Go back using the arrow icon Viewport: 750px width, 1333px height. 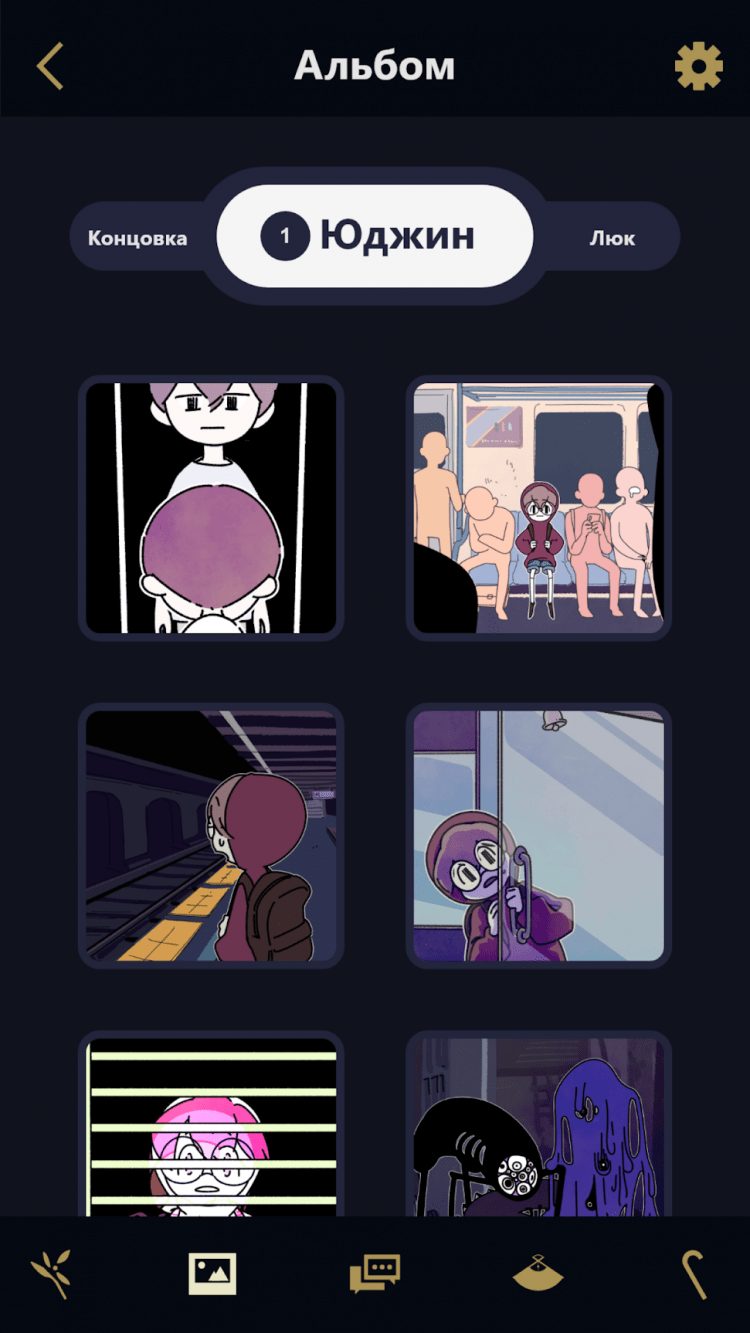click(x=50, y=67)
